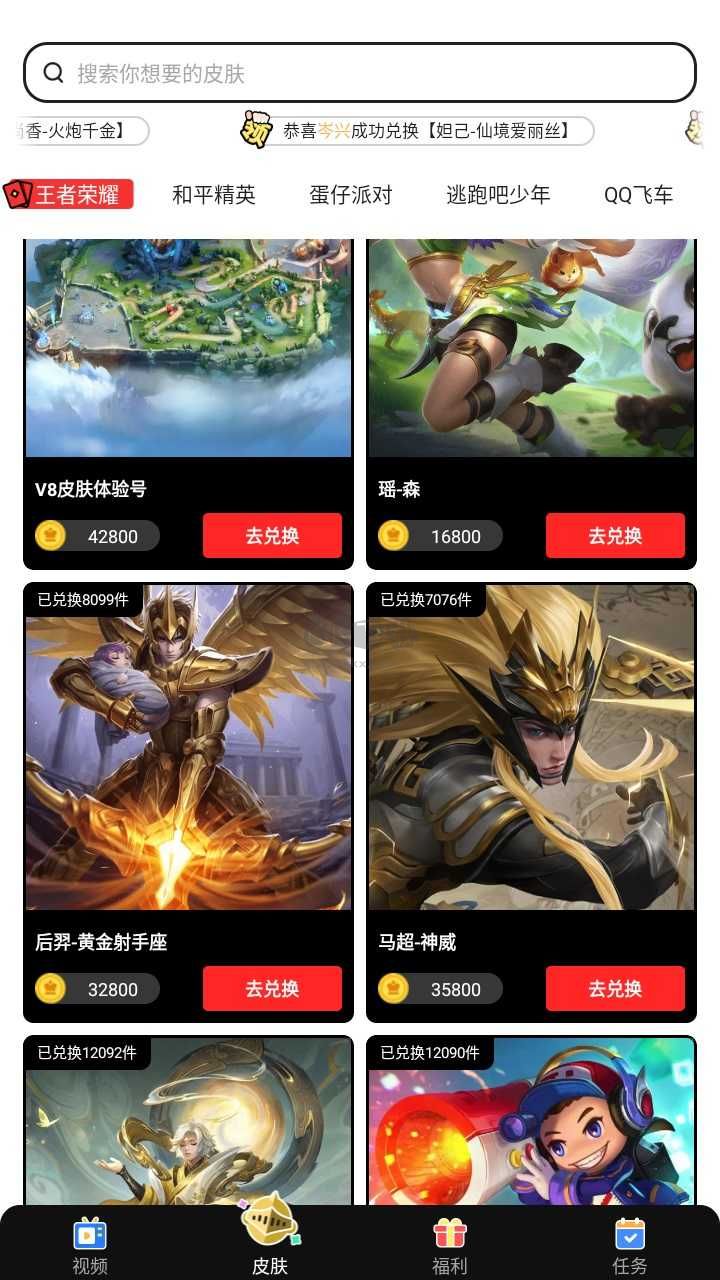Switch to the 和平精英 tab
This screenshot has height=1280, width=720.
[x=212, y=195]
